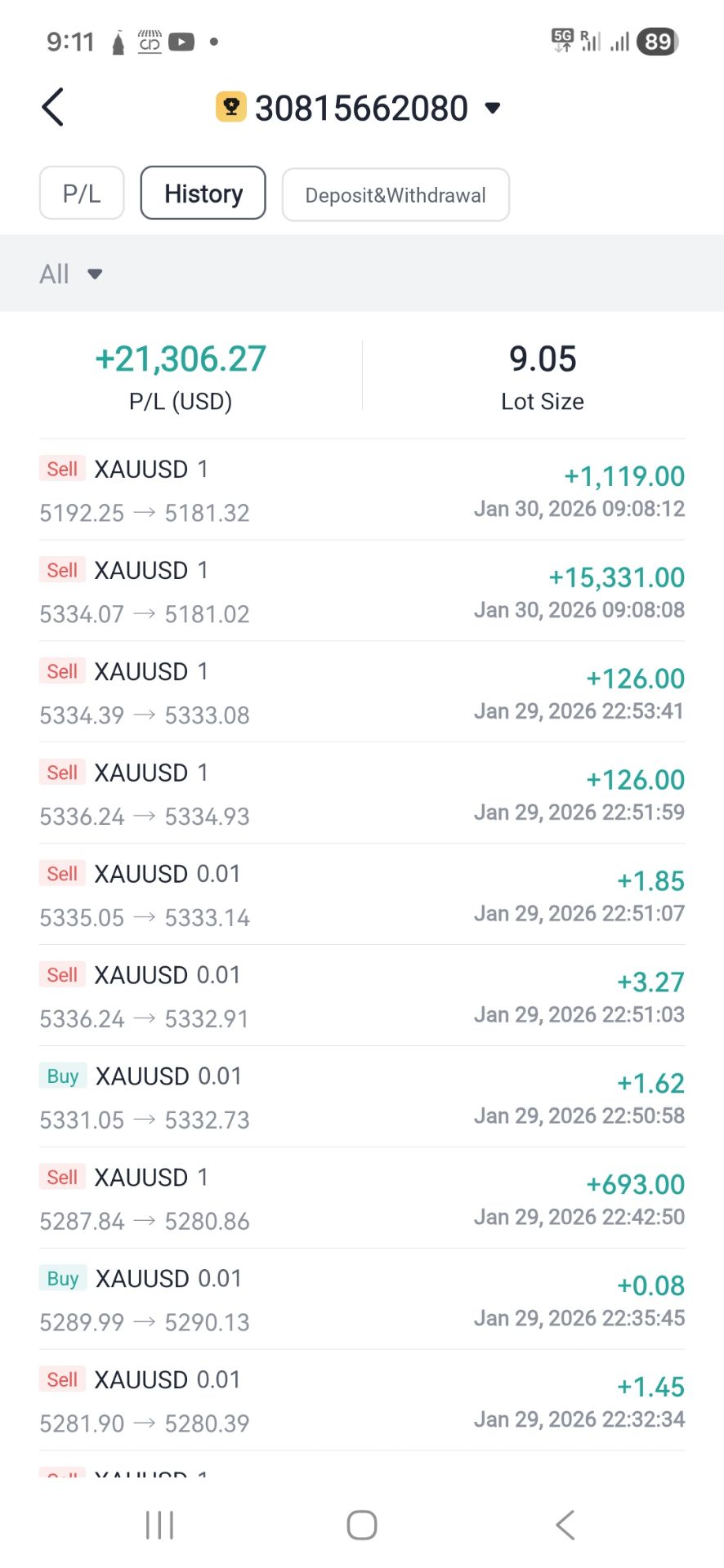Open recent apps from the navigation bar
This screenshot has width=724, height=1568.
pos(159,1525)
